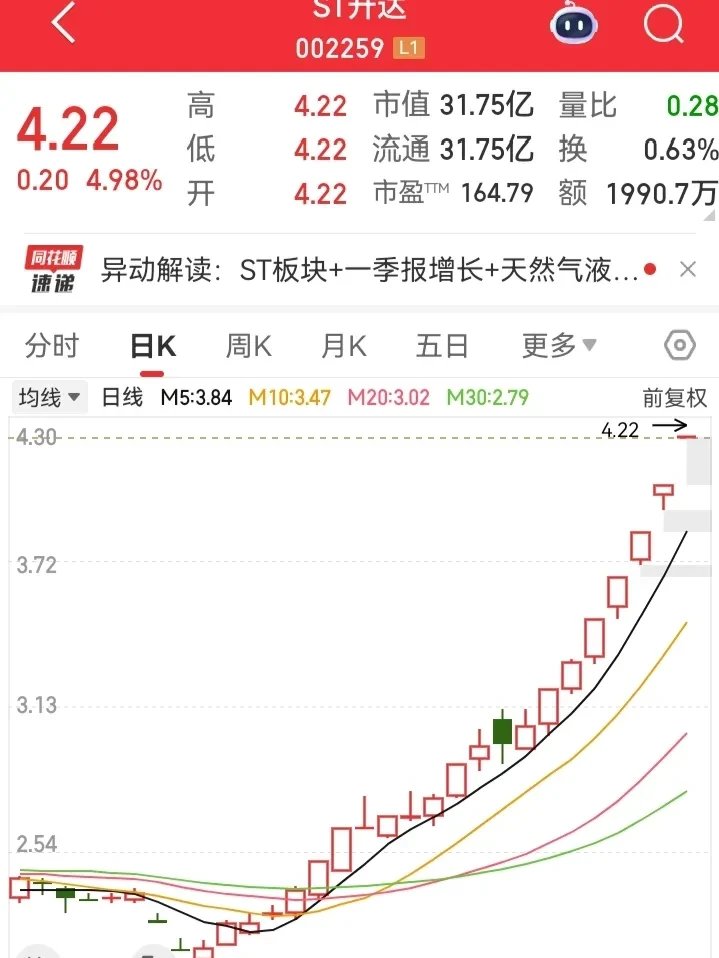This screenshot has width=719, height=958.
Task: View the 月K chart tab
Action: click(x=343, y=346)
